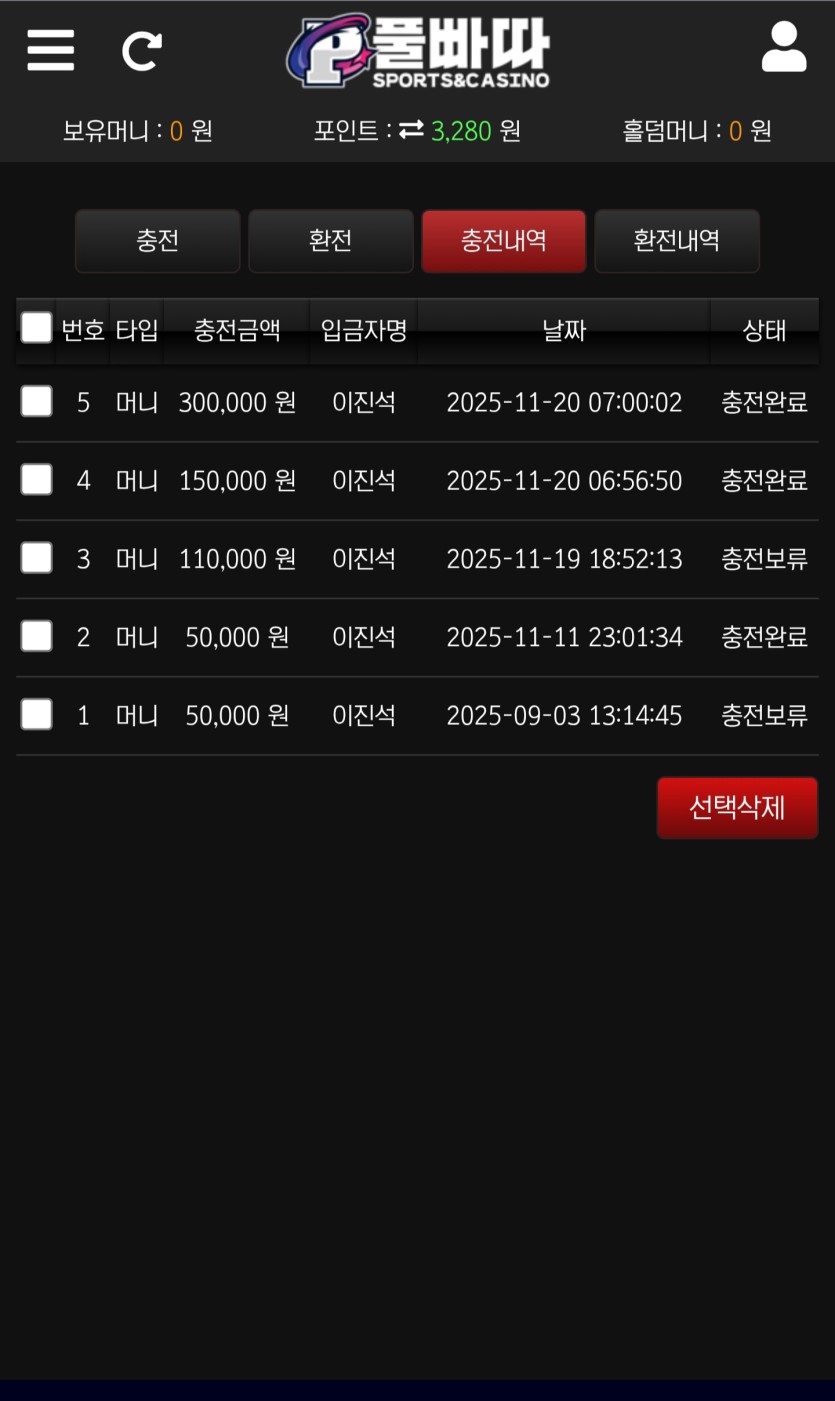The image size is (835, 1401).
Task: Open the 환전내역 tab
Action: pos(676,241)
